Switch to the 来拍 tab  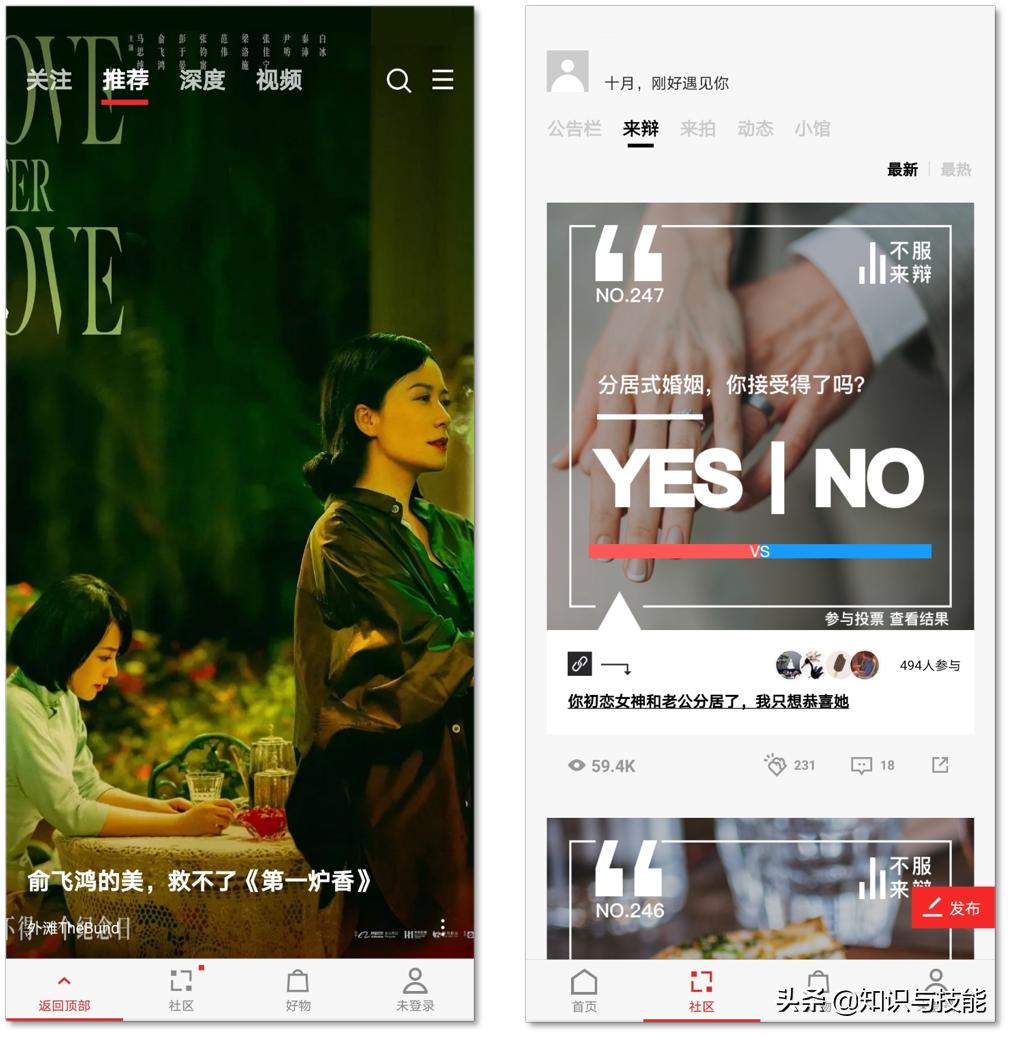point(697,129)
